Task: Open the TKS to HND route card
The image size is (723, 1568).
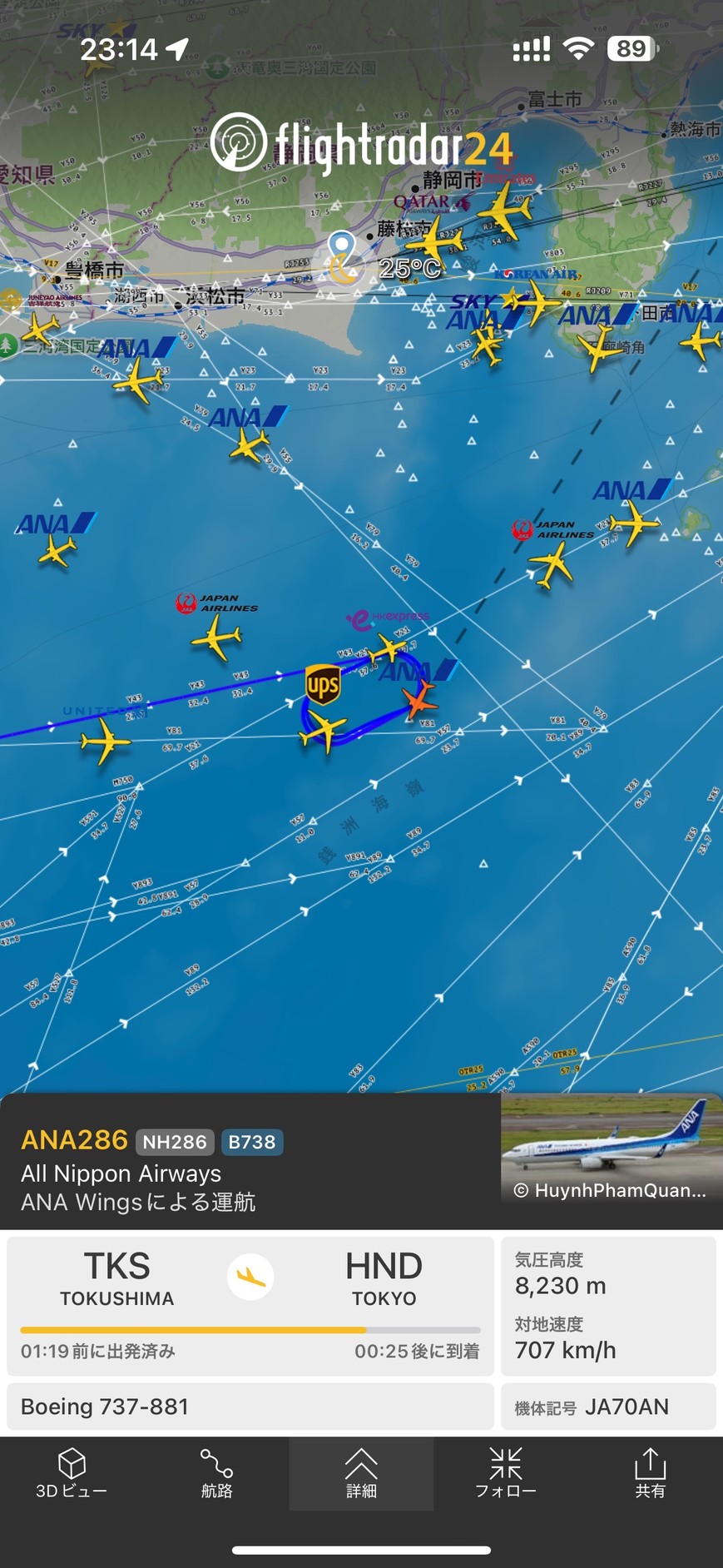Action: coord(250,1305)
